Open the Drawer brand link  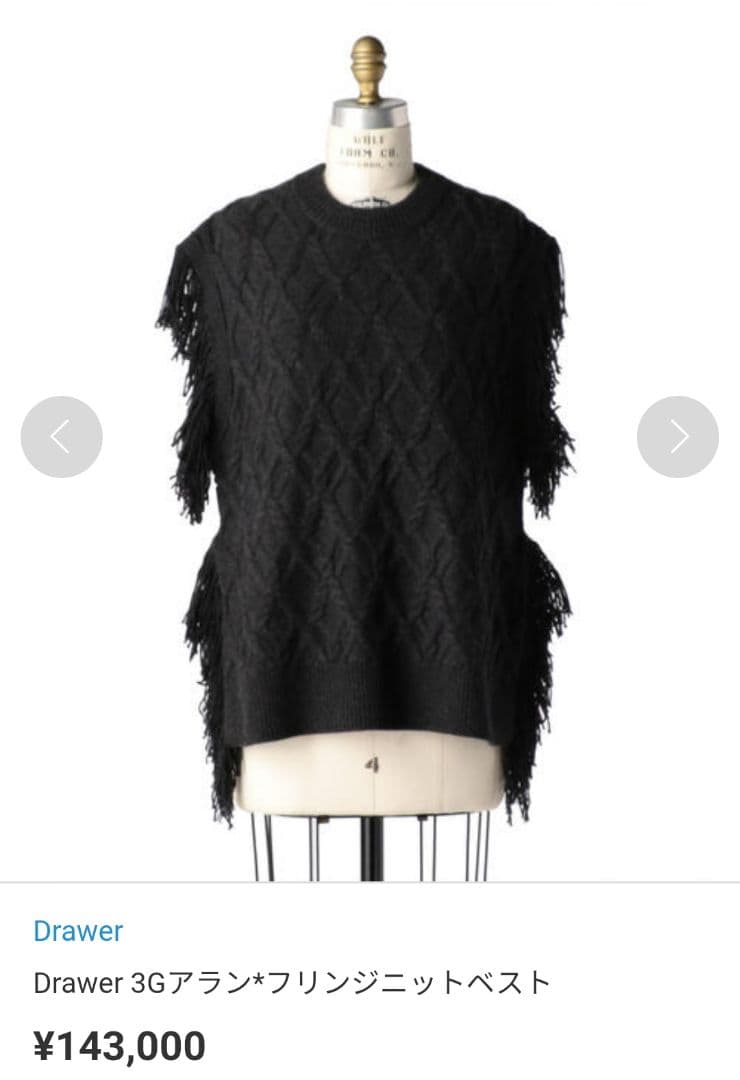(78, 931)
